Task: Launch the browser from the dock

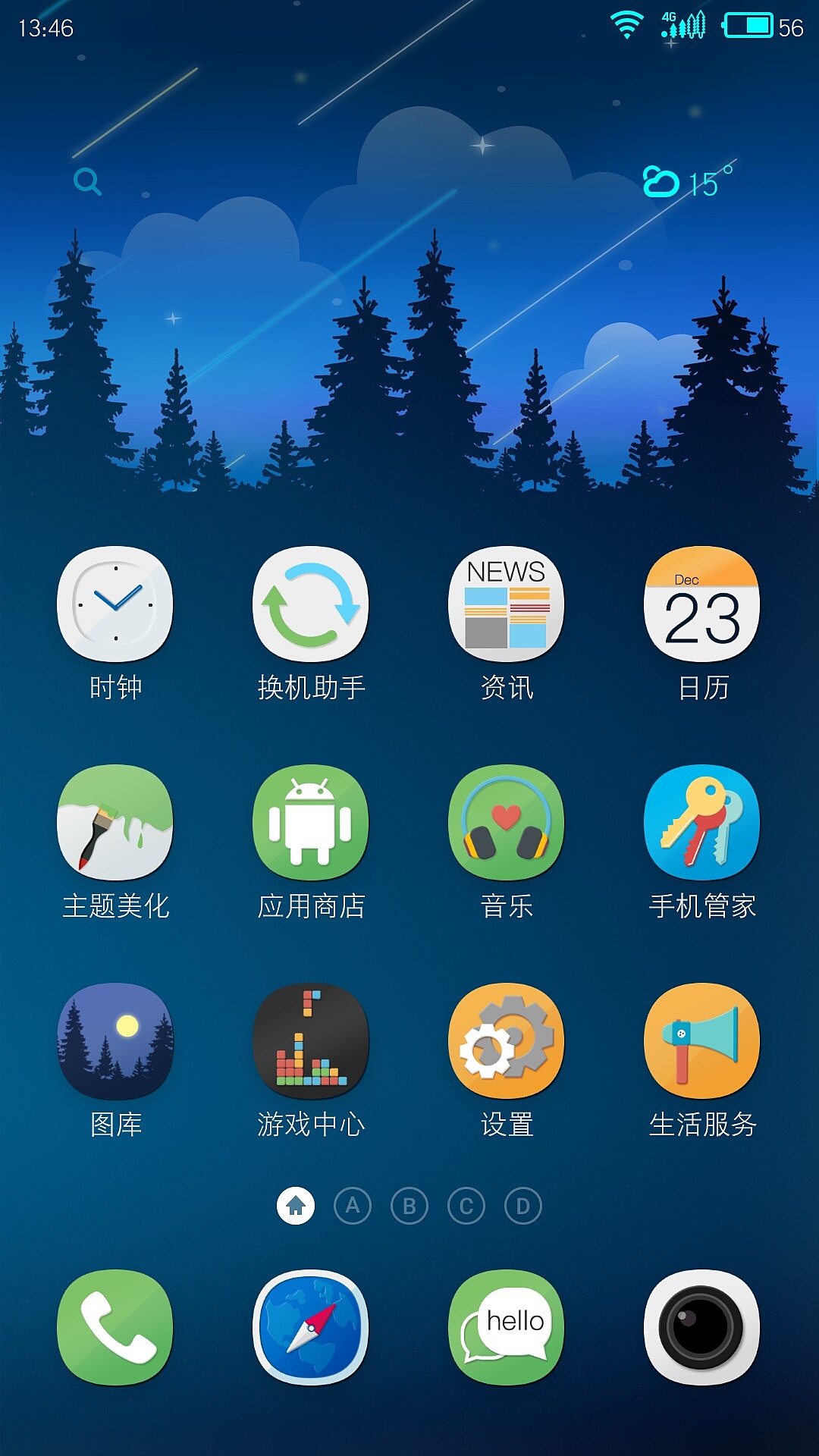Action: click(309, 1327)
